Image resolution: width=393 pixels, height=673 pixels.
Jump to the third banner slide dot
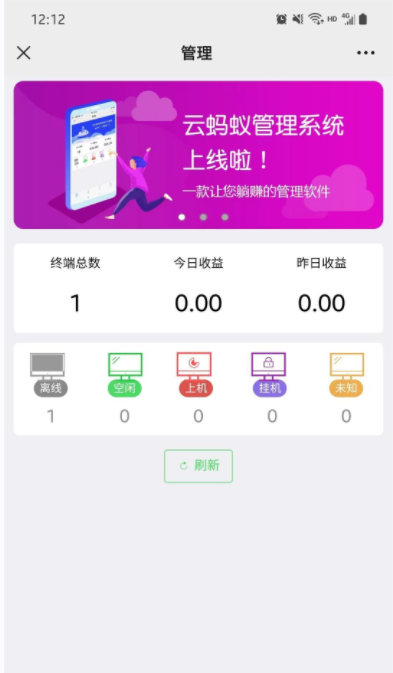[x=225, y=217]
